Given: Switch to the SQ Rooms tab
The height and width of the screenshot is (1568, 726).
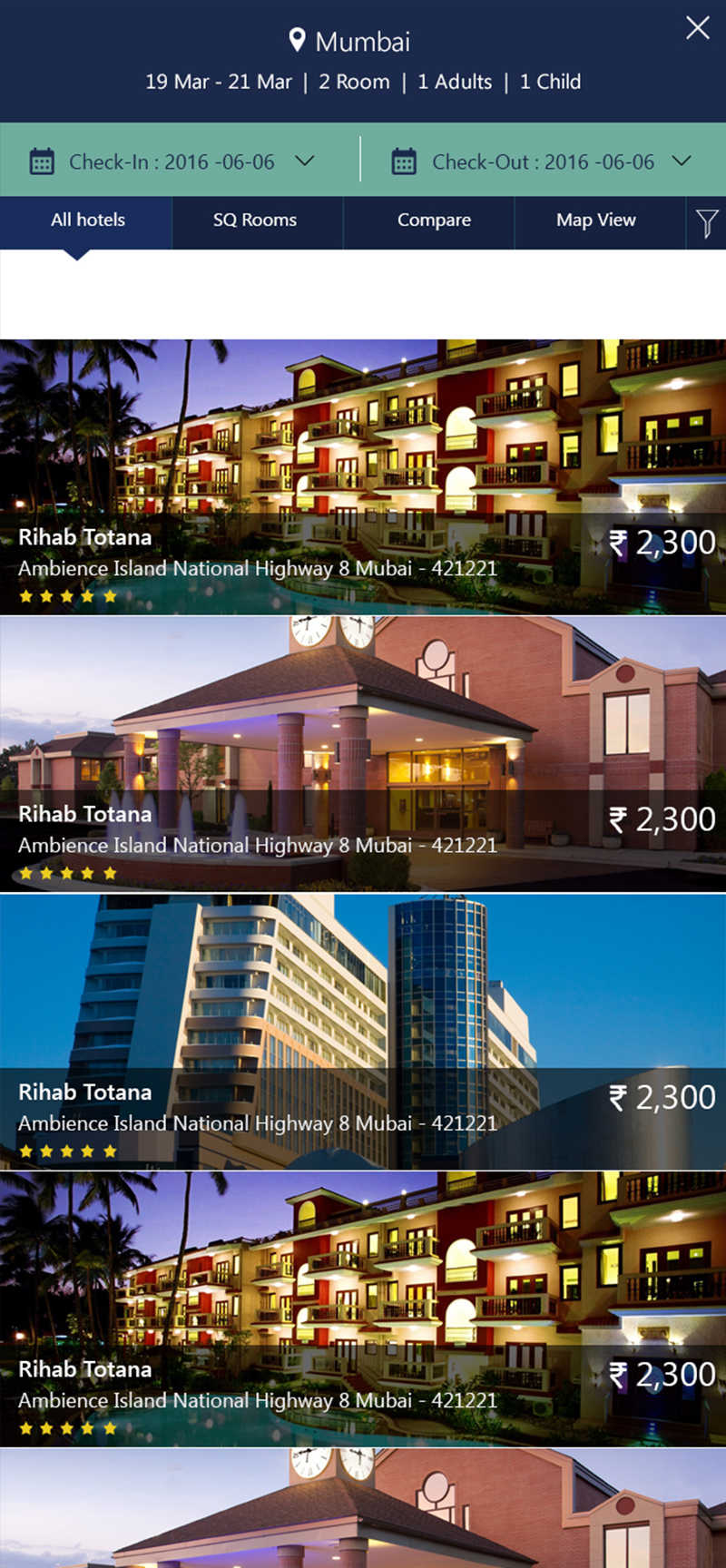Looking at the screenshot, I should 255,220.
